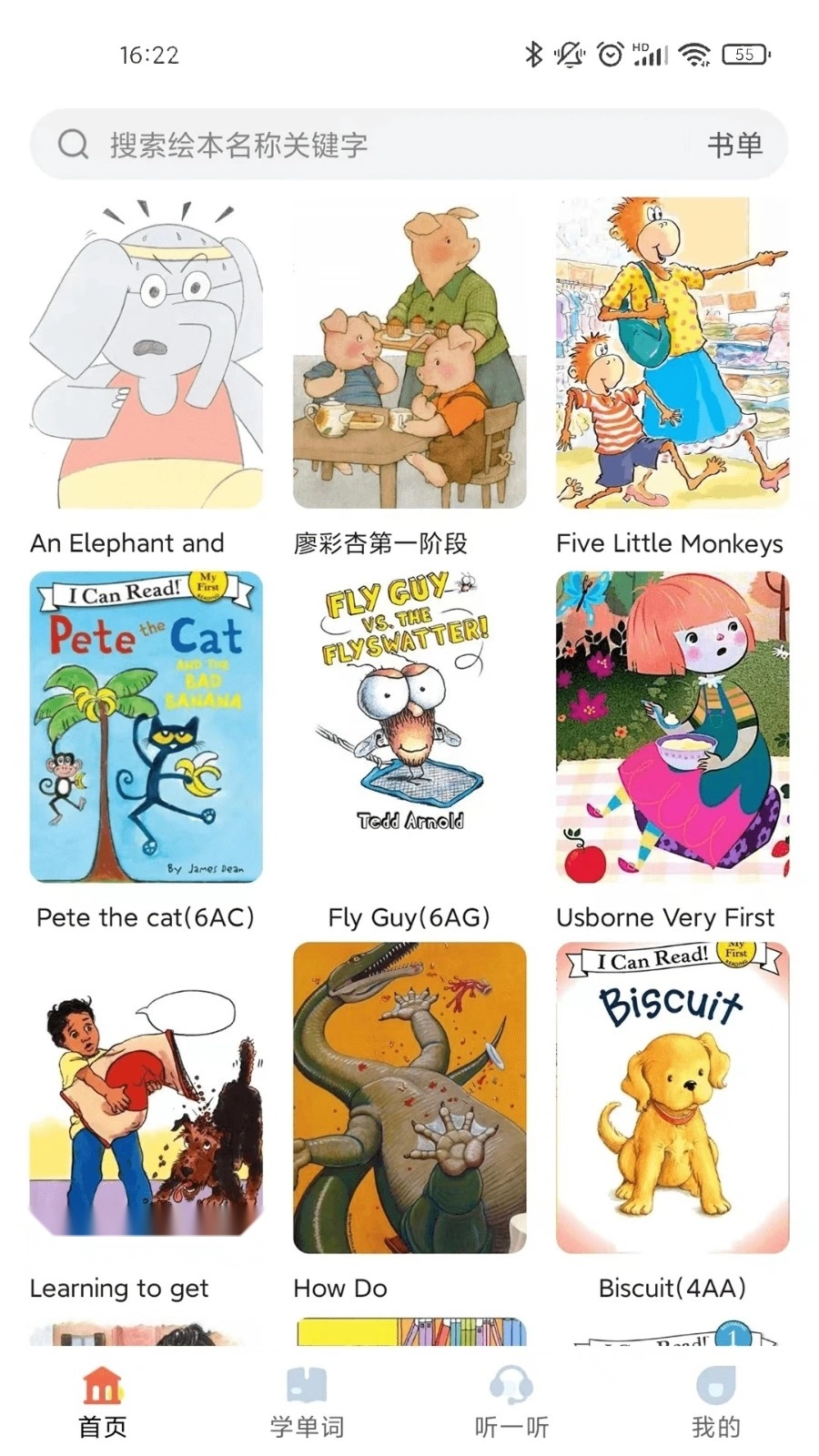Open the 书单 book list
The width and height of the screenshot is (819, 1456).
click(734, 145)
